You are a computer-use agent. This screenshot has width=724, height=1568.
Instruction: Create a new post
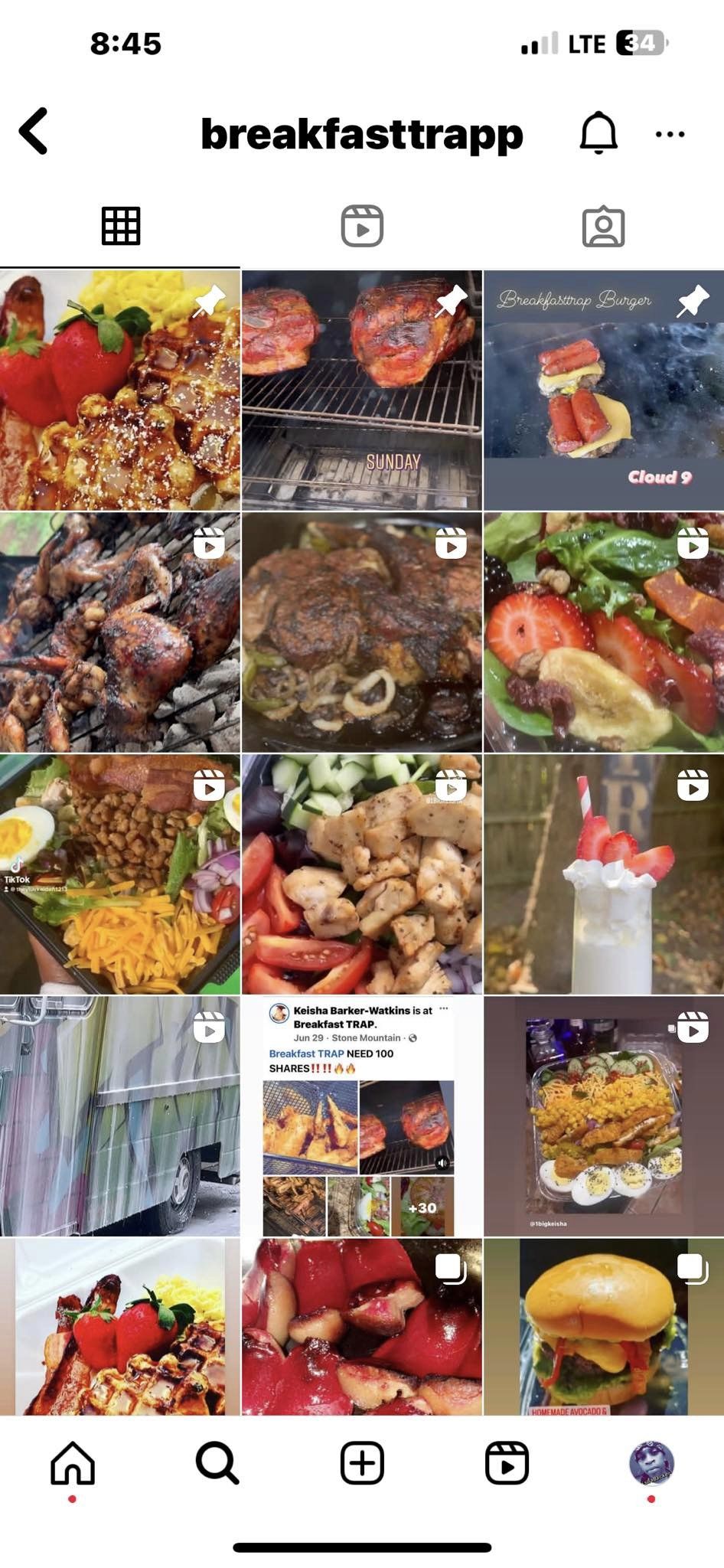362,1463
